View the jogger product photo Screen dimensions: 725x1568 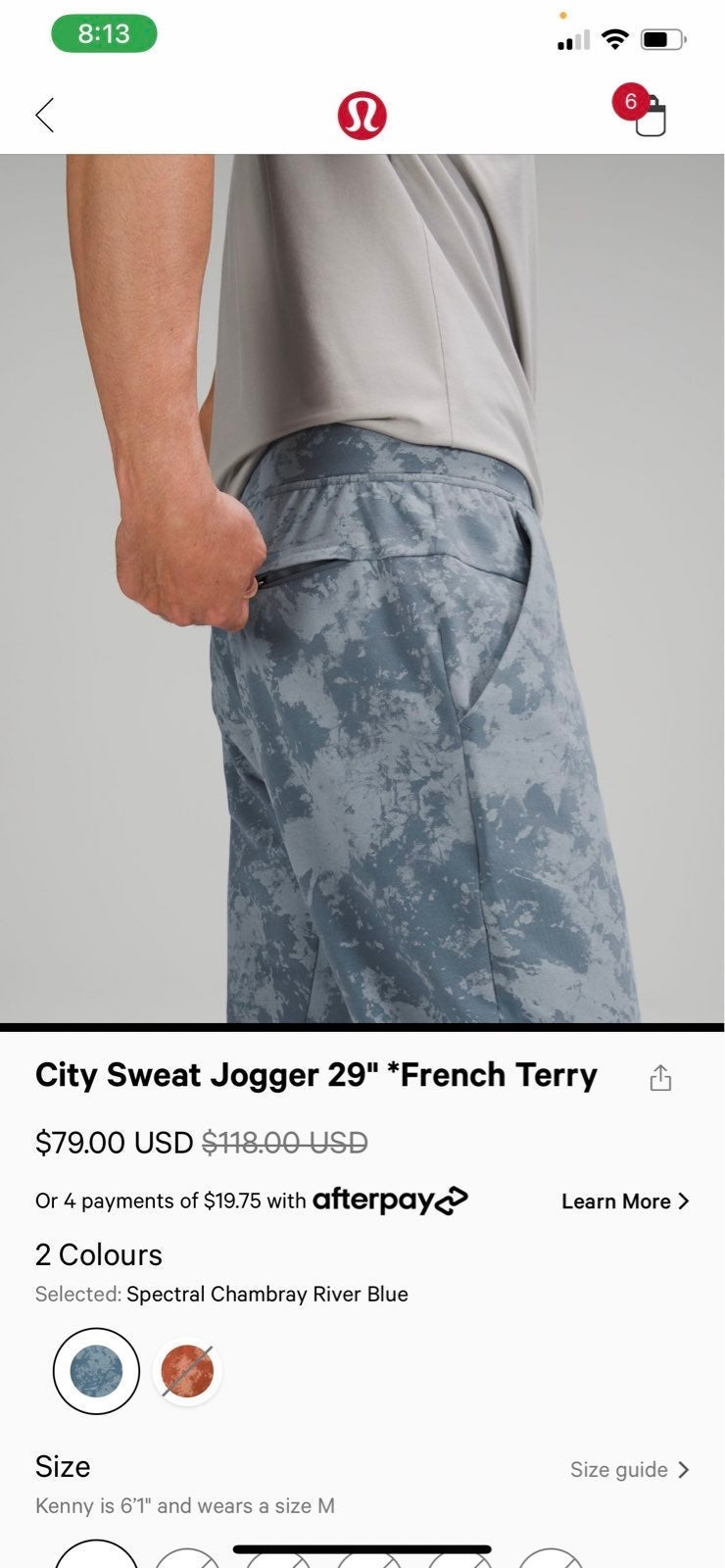[362, 588]
